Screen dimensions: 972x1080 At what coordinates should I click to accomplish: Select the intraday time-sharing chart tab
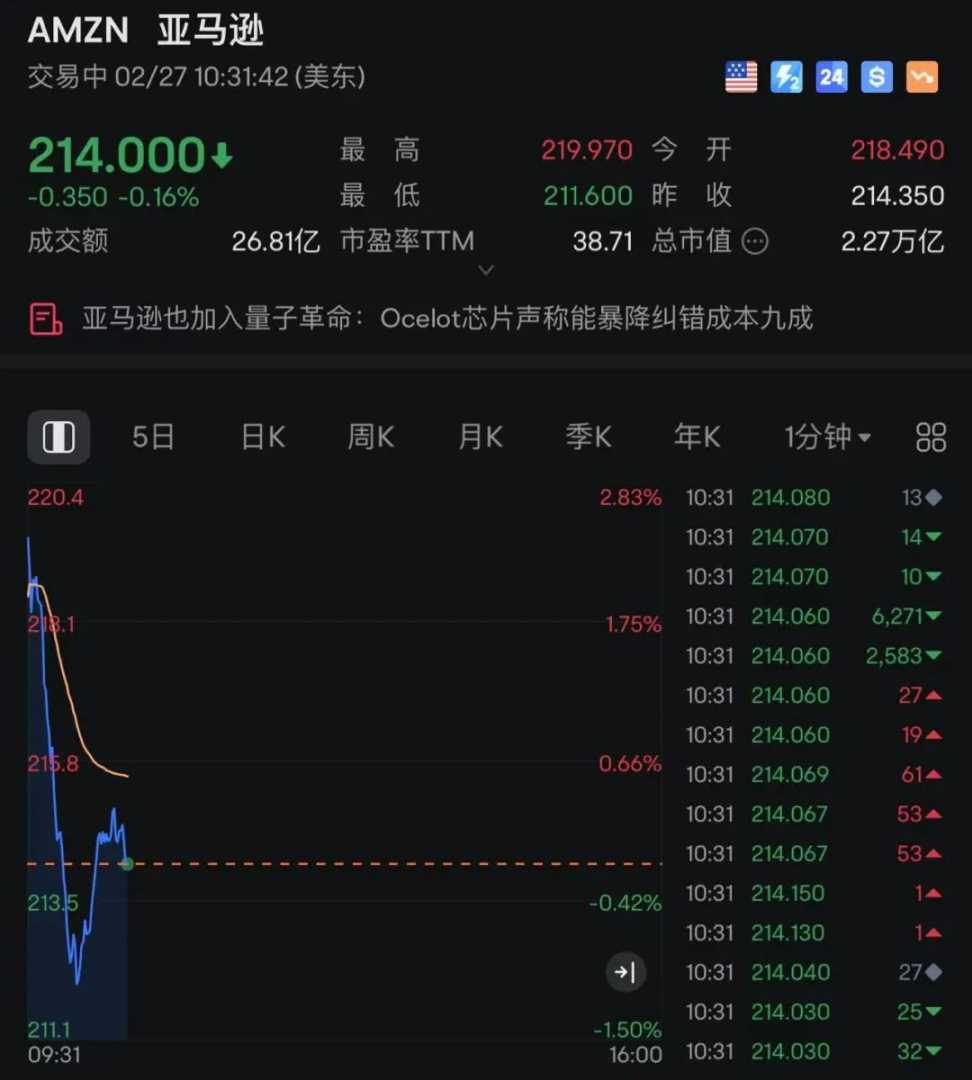59,437
